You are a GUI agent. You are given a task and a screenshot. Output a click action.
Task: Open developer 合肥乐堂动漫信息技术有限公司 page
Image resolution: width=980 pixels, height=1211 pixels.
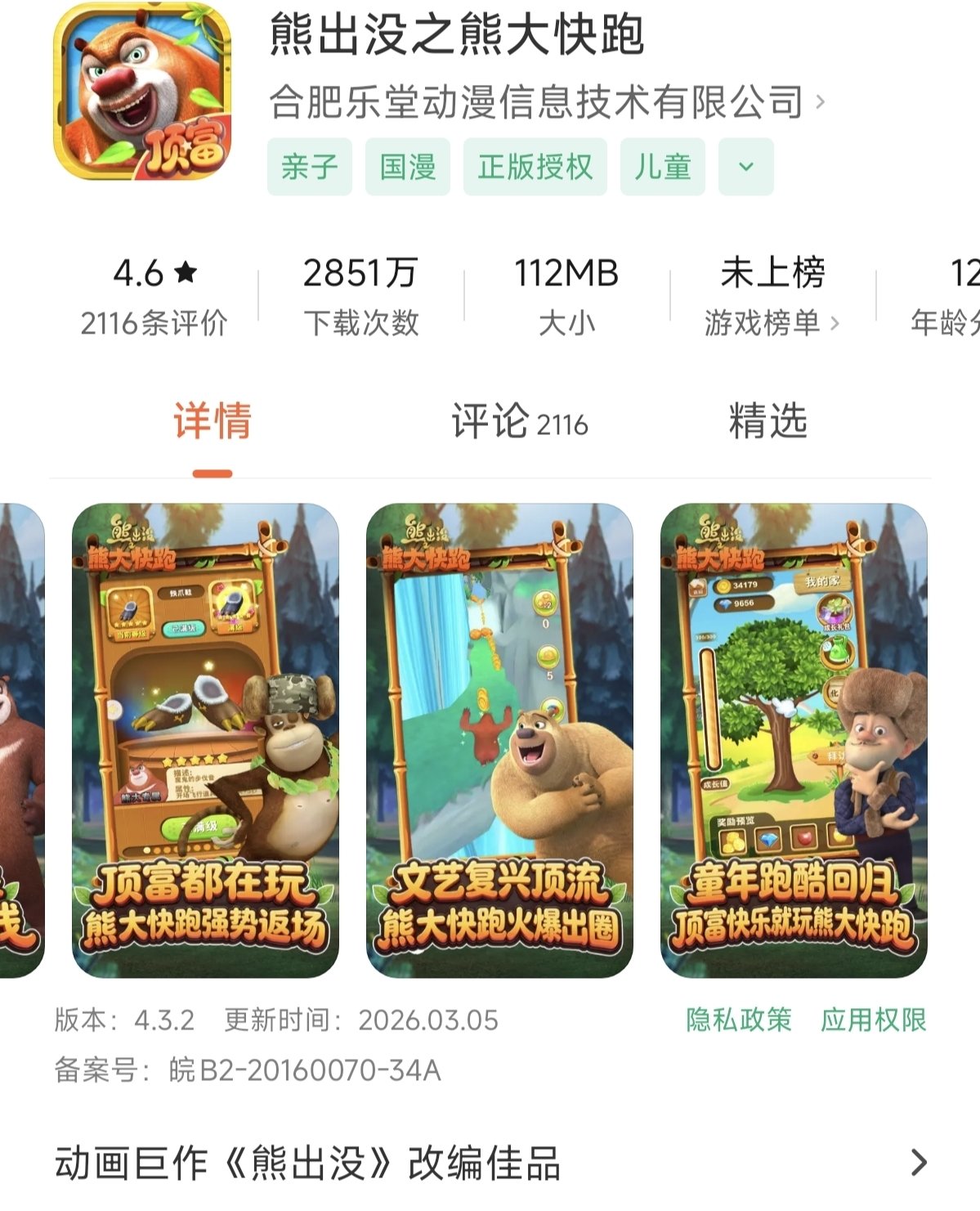click(546, 102)
